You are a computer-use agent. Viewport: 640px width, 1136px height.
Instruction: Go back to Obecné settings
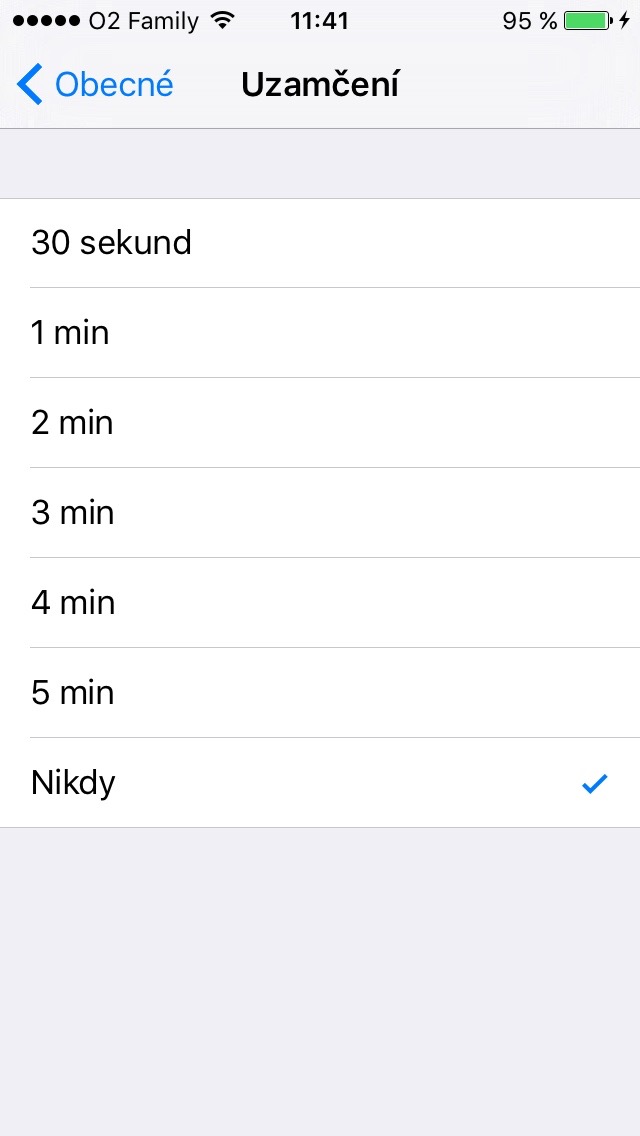pyautogui.click(x=95, y=85)
